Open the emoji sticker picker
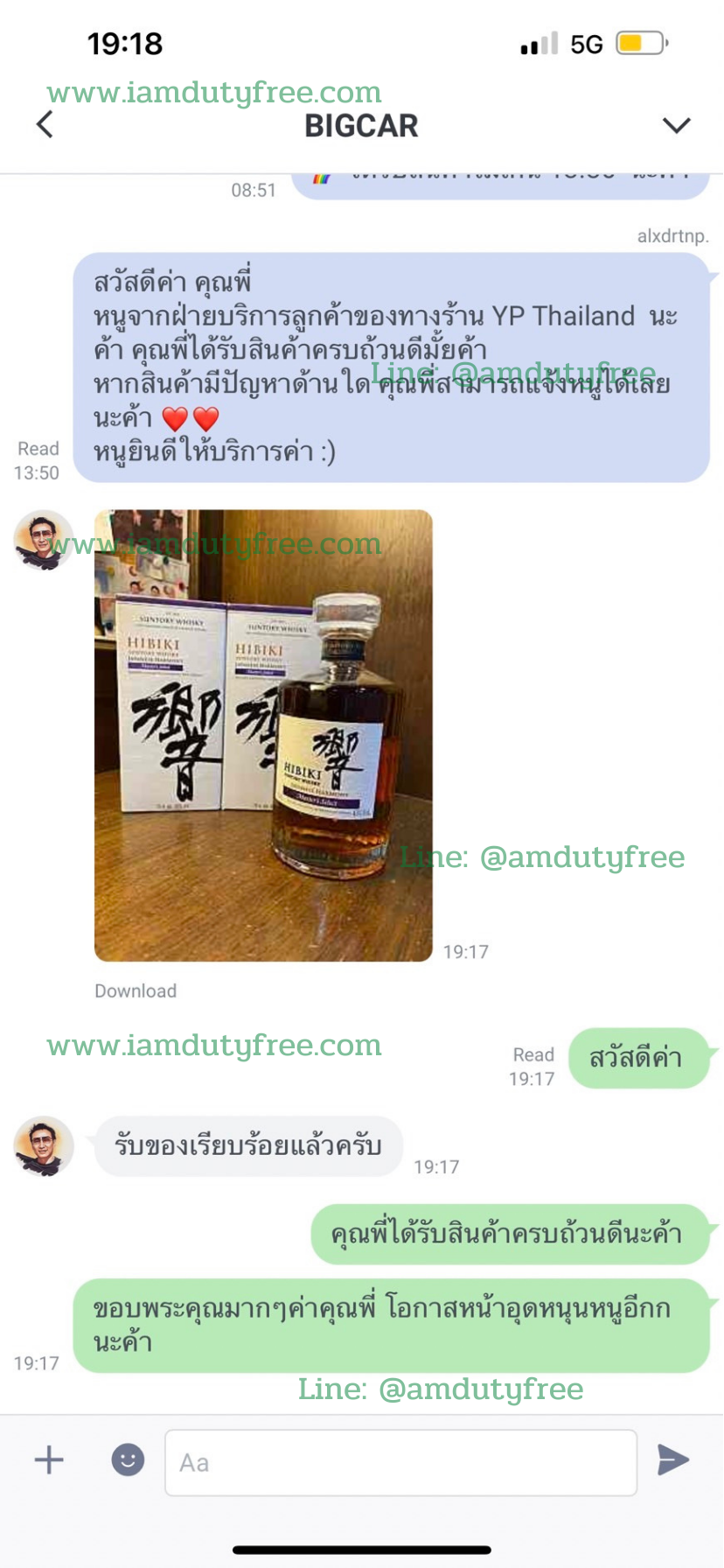724x1568 pixels. [128, 1459]
